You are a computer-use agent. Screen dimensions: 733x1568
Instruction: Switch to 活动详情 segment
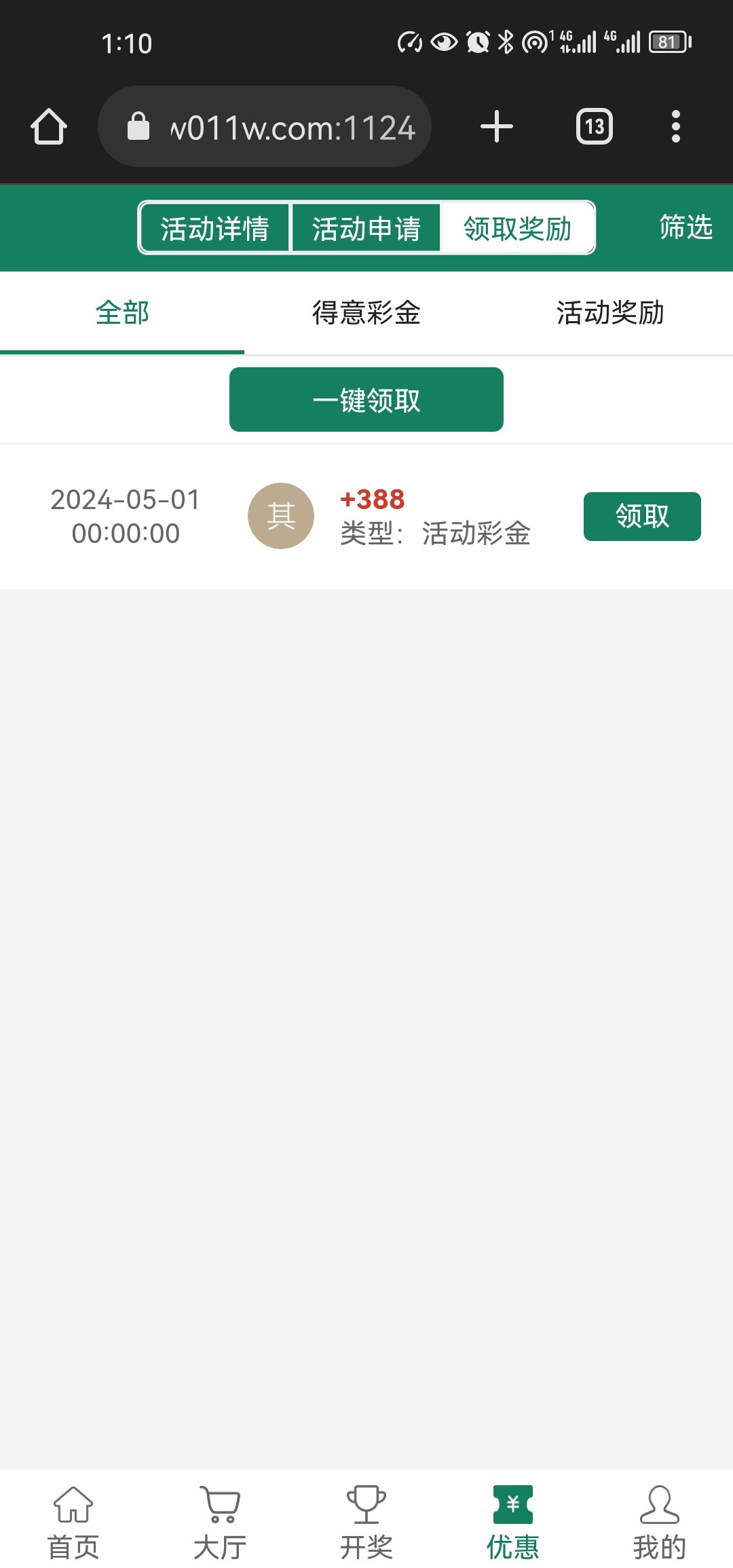coord(215,228)
